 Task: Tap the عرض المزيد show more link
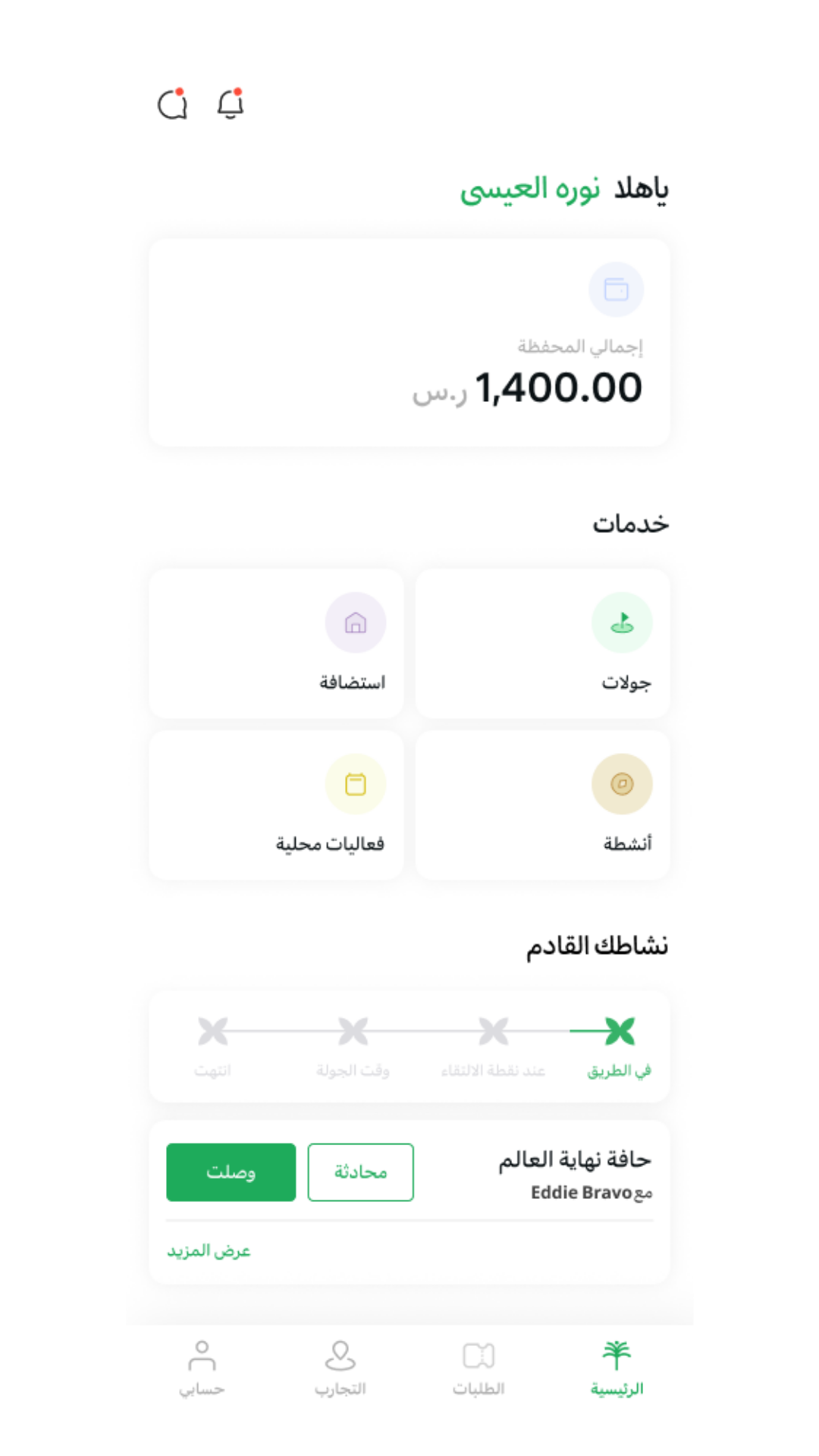[209, 1251]
